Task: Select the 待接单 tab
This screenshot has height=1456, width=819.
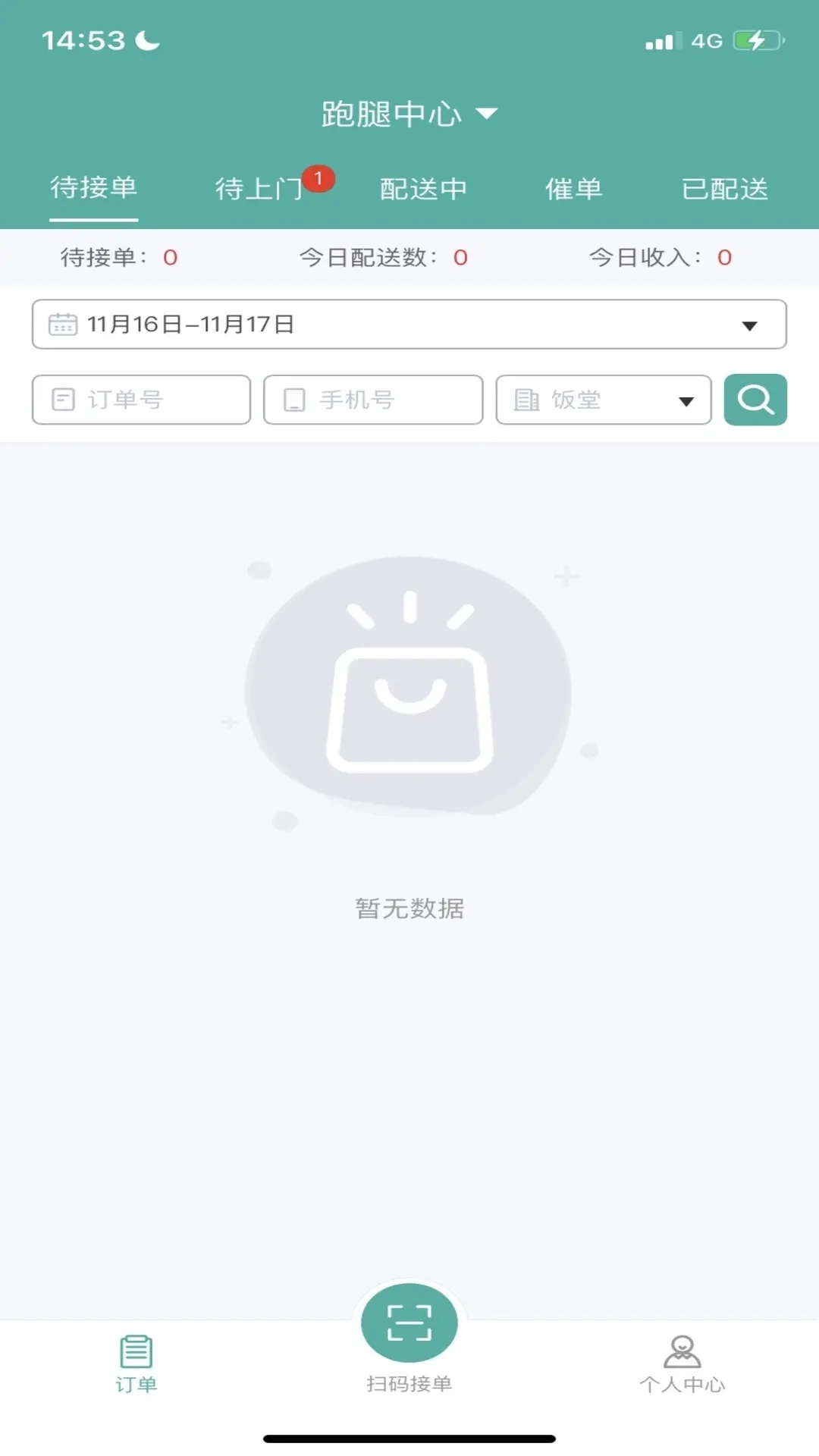Action: pyautogui.click(x=93, y=190)
